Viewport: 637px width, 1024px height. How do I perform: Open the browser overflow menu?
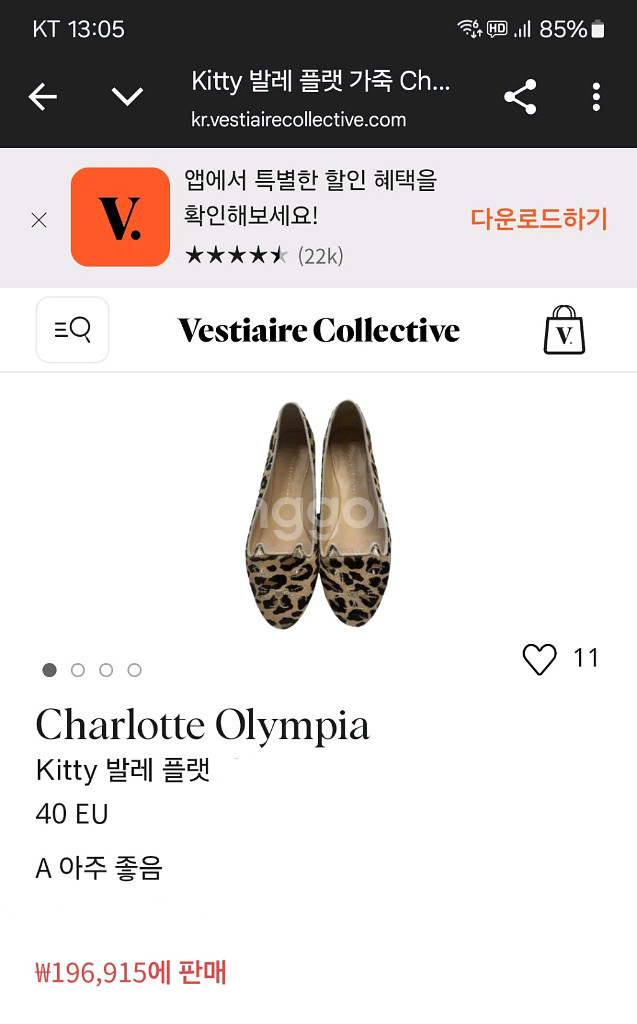(x=596, y=97)
